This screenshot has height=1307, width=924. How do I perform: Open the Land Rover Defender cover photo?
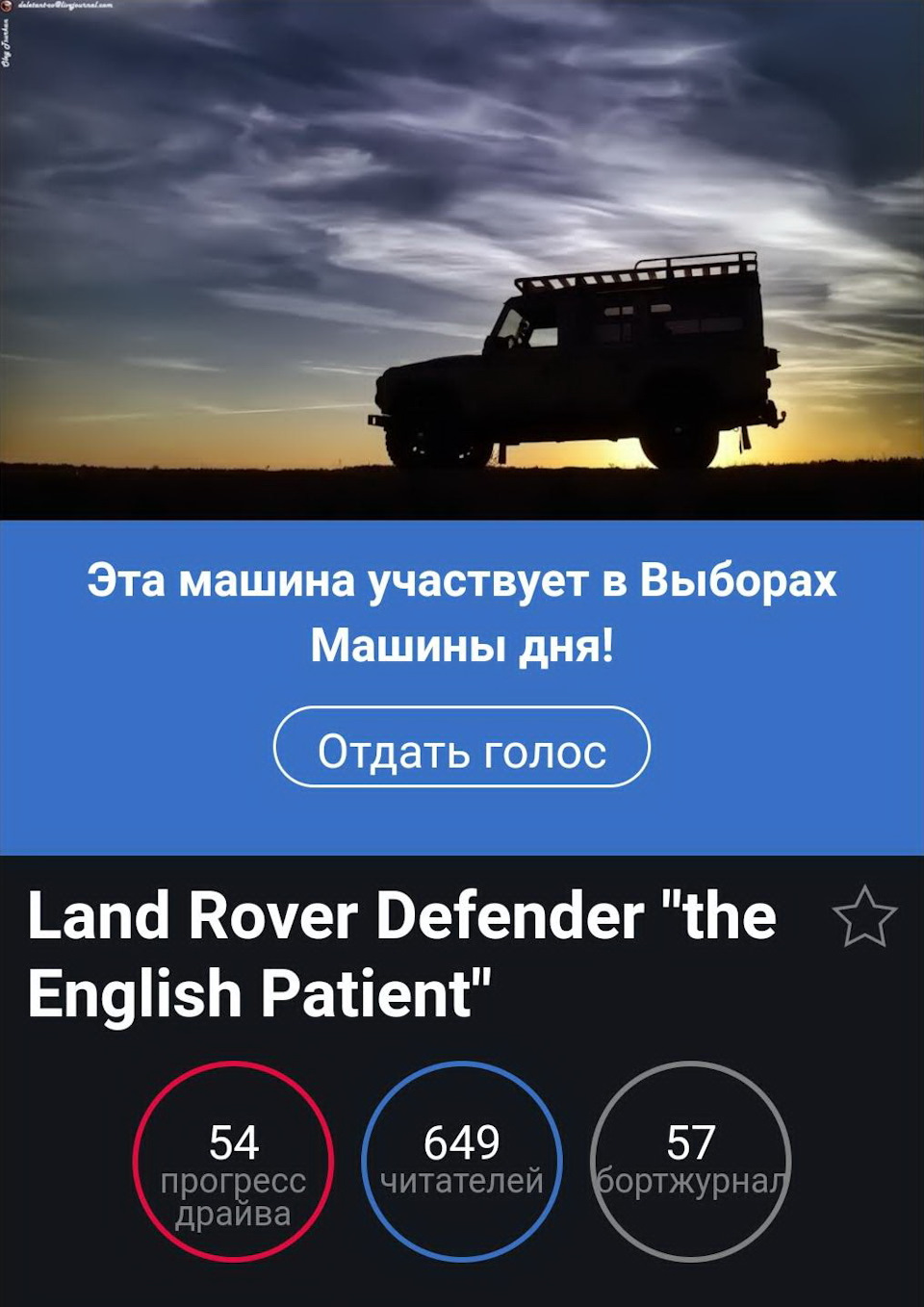462,260
